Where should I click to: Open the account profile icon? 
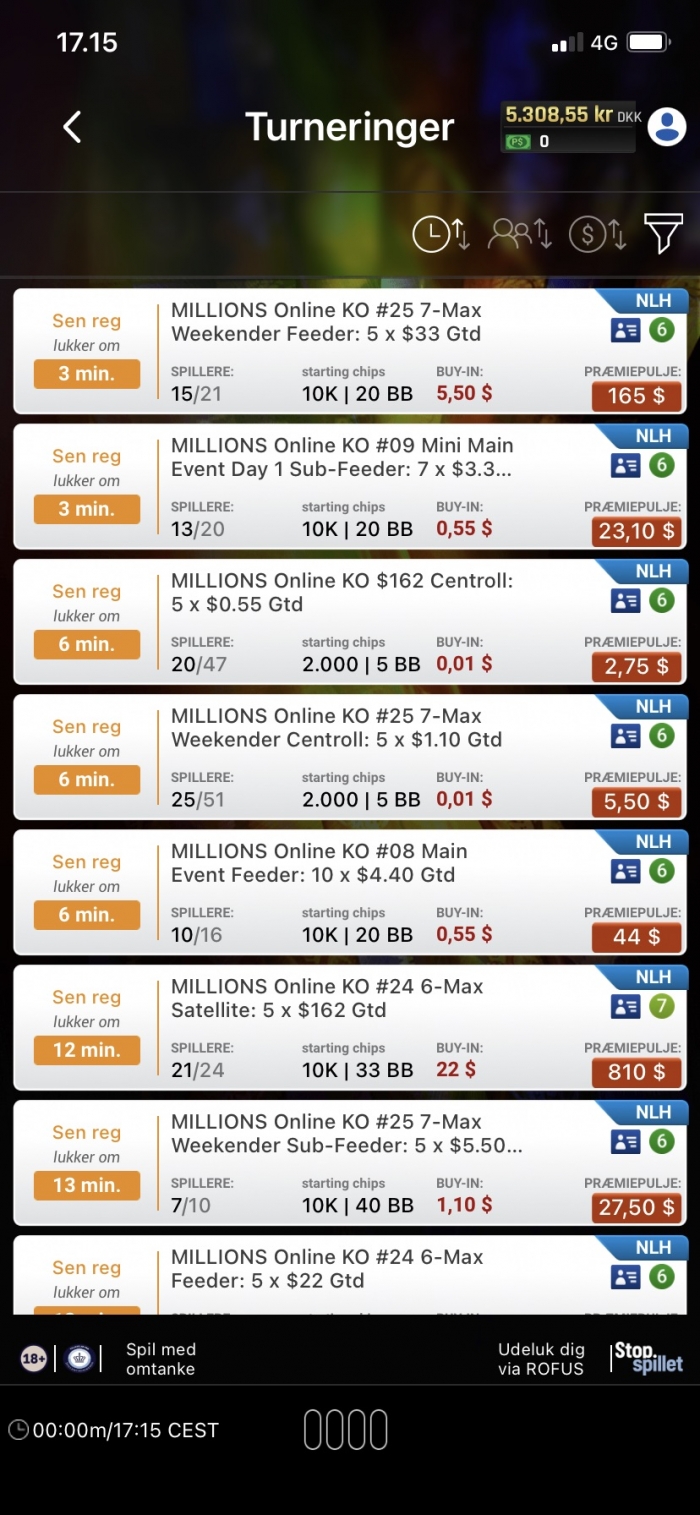click(666, 127)
